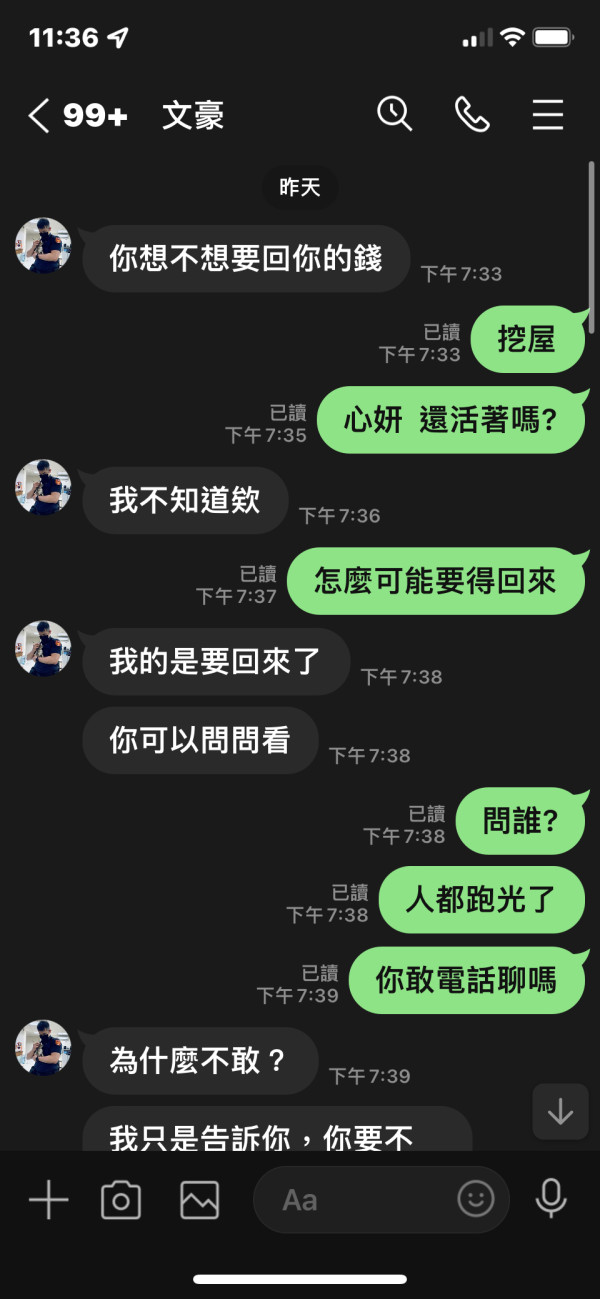Image resolution: width=600 pixels, height=1299 pixels.
Task: Go back to the chat list
Action: tap(38, 116)
